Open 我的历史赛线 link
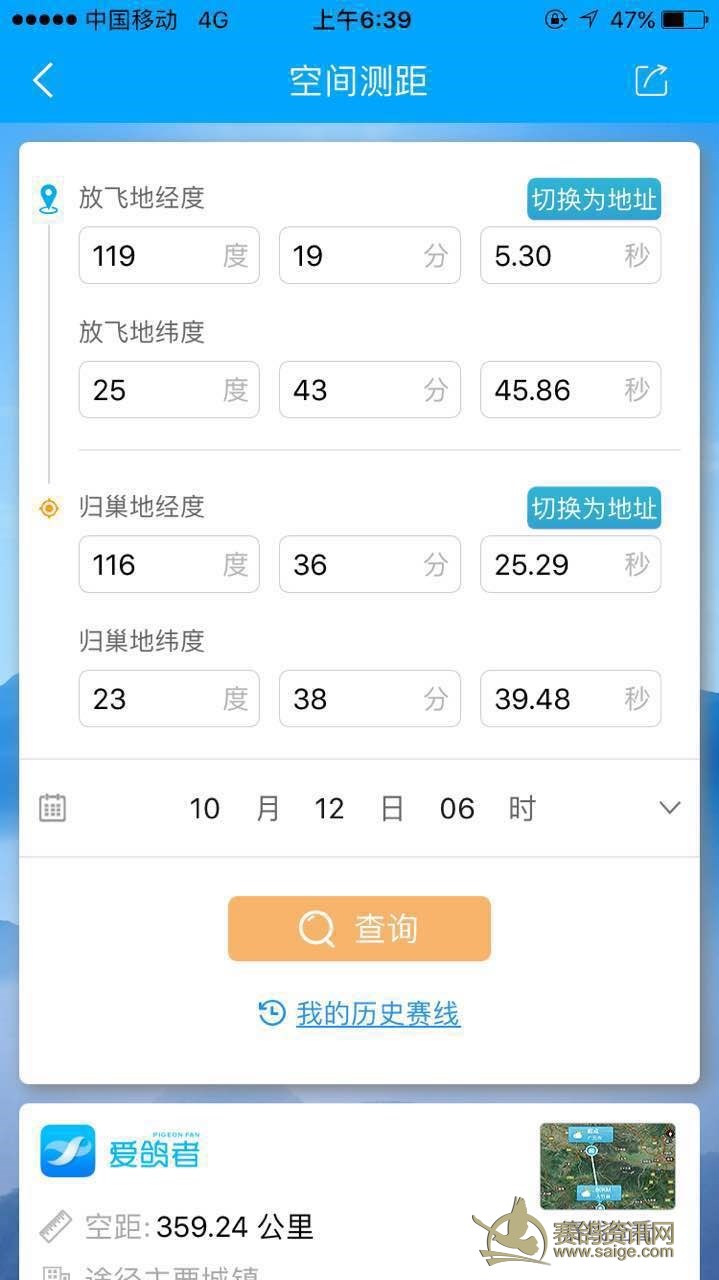Image resolution: width=719 pixels, height=1280 pixels. (377, 1014)
